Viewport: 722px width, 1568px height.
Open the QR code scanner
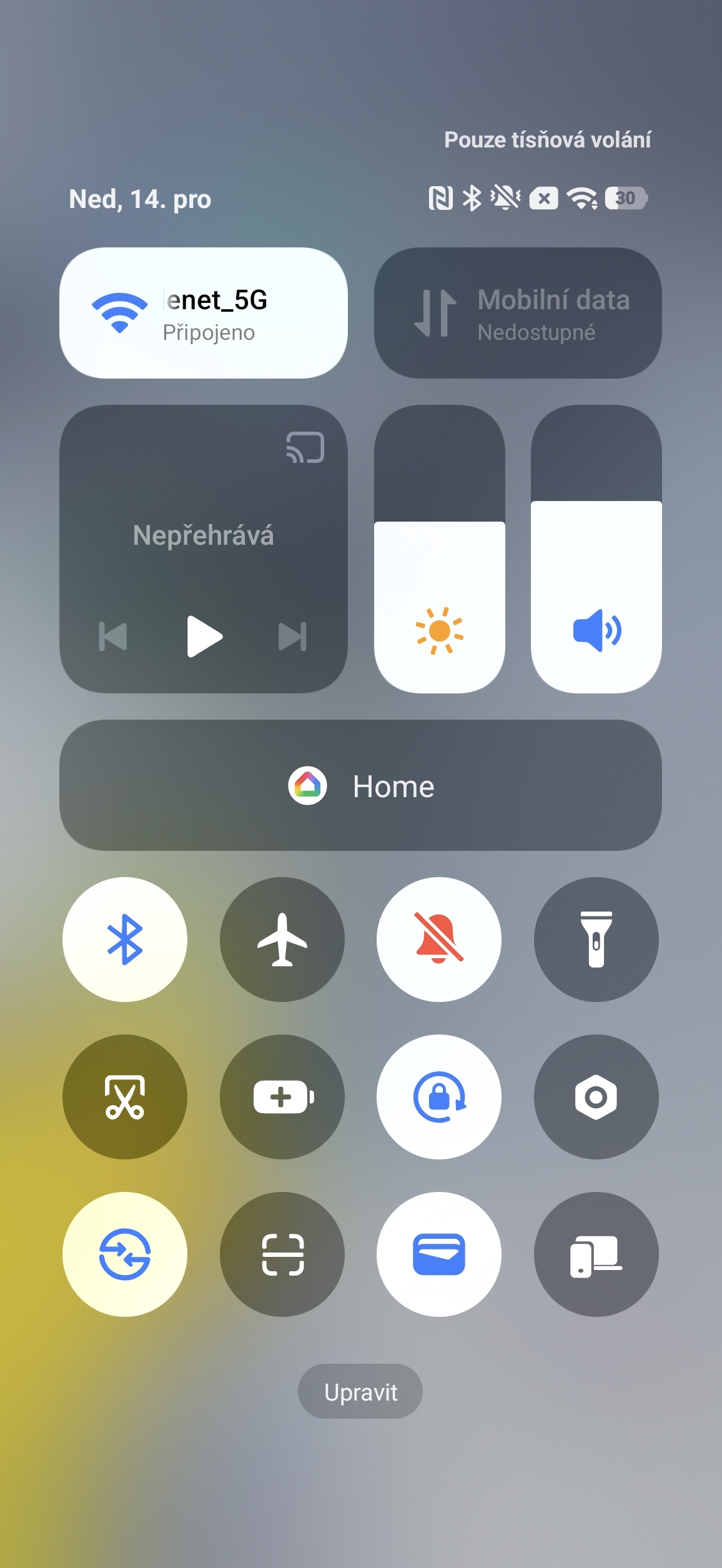[x=282, y=1254]
